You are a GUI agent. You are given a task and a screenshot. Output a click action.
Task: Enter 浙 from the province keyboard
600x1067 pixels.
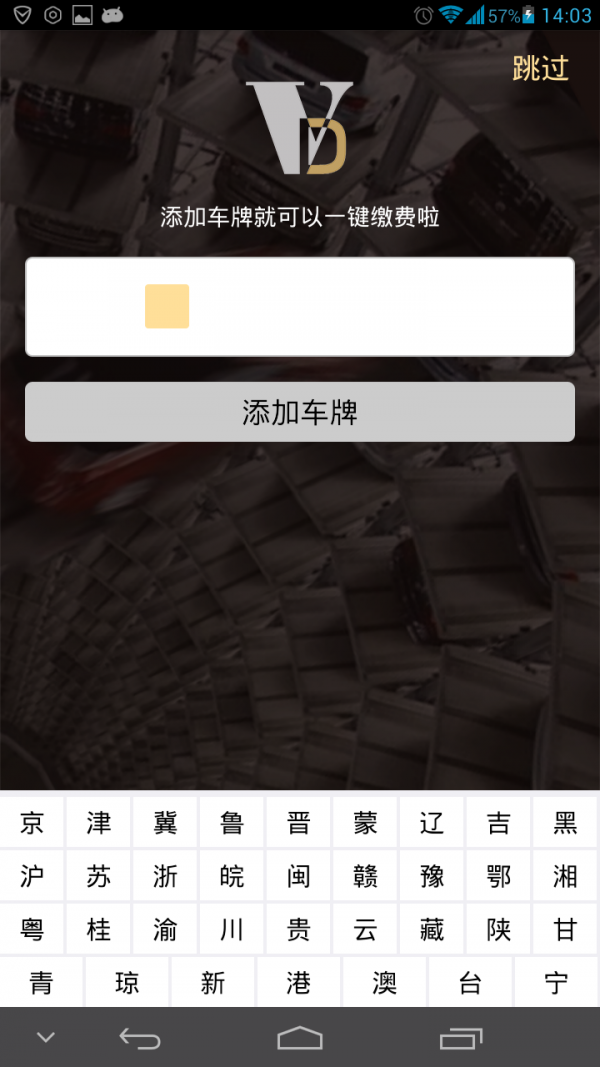165,877
